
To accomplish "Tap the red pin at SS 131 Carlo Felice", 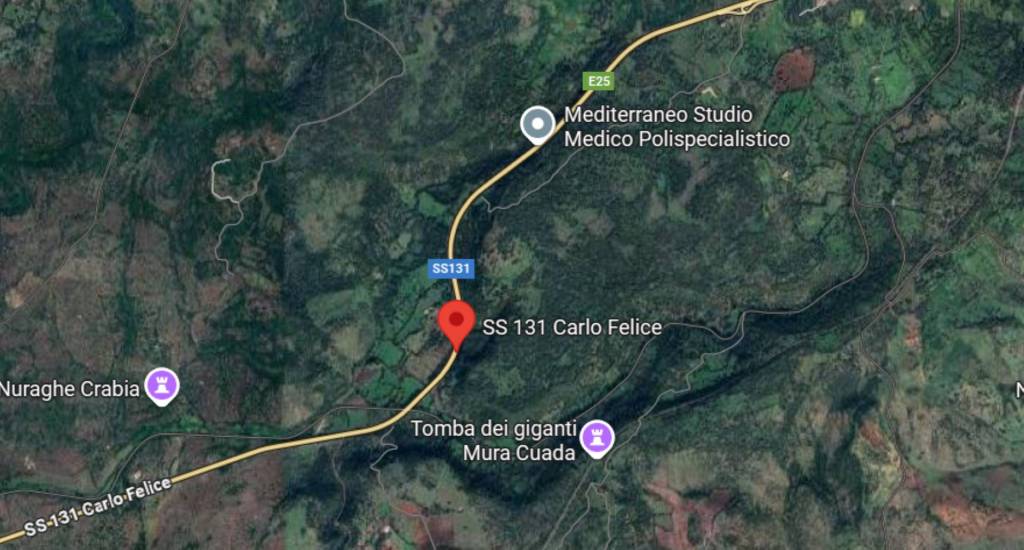I will point(457,321).
